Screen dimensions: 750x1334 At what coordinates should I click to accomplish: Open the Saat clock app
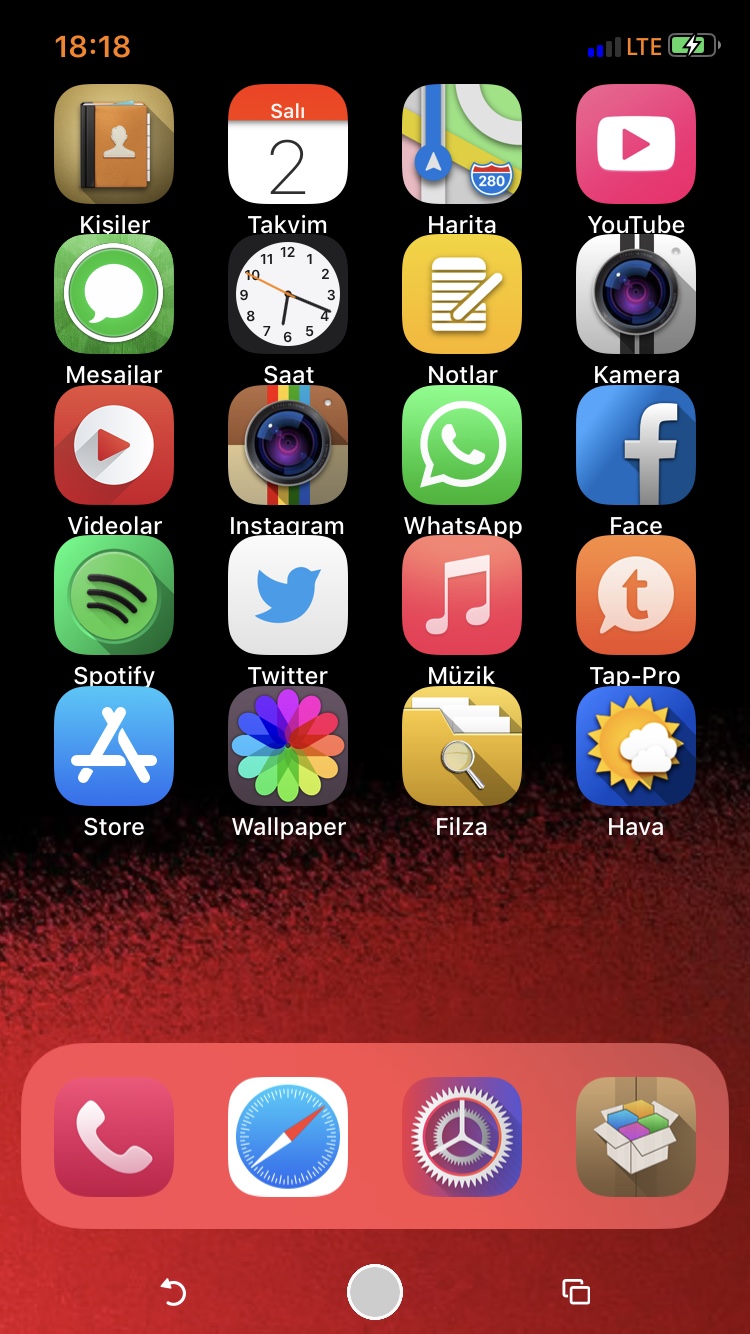[288, 294]
